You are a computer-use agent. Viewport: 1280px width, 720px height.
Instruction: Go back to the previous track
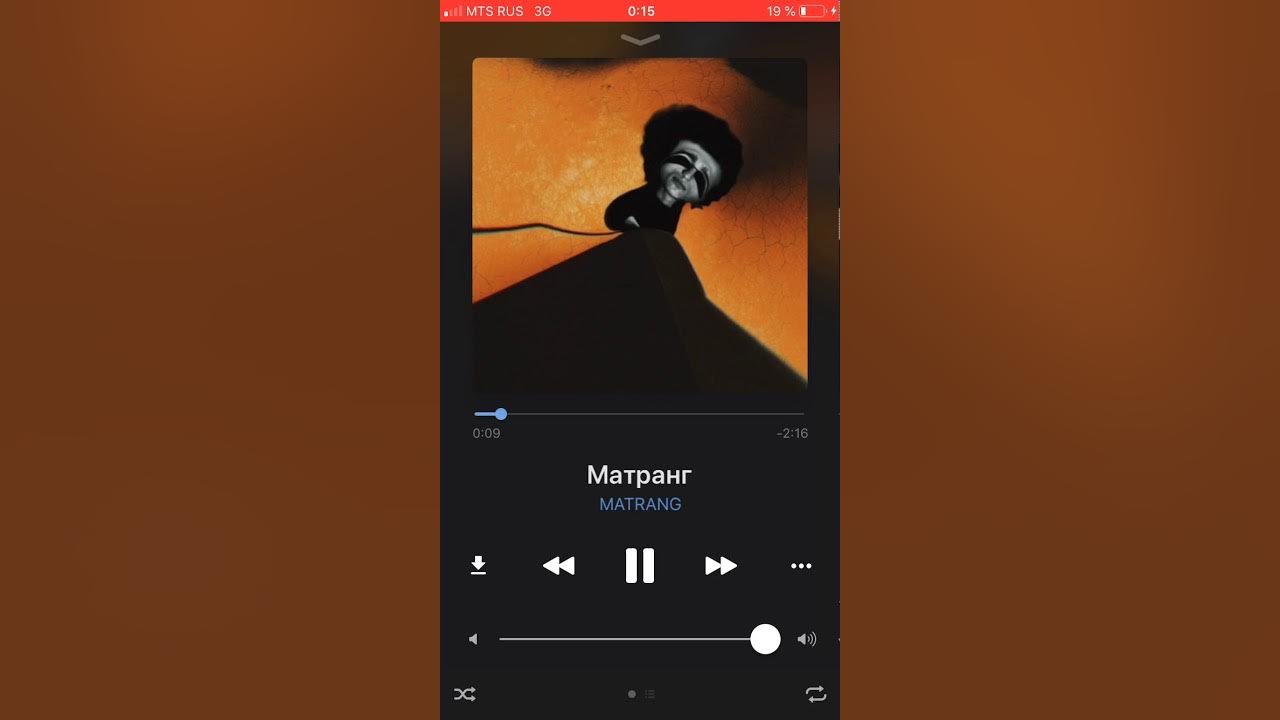559,566
